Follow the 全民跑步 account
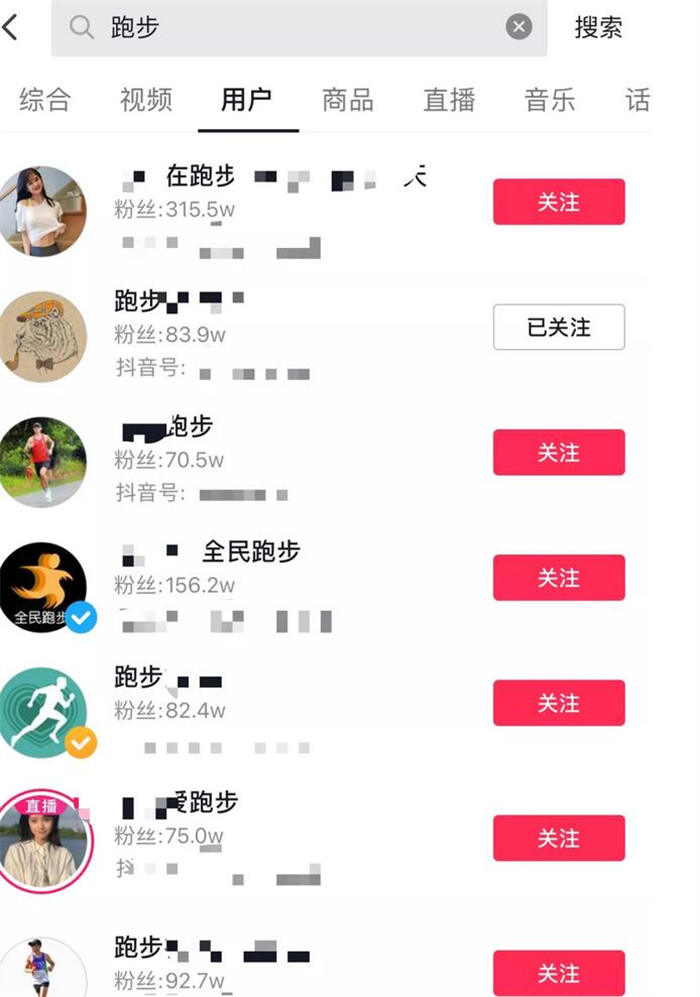The height and width of the screenshot is (997, 700). coord(558,578)
